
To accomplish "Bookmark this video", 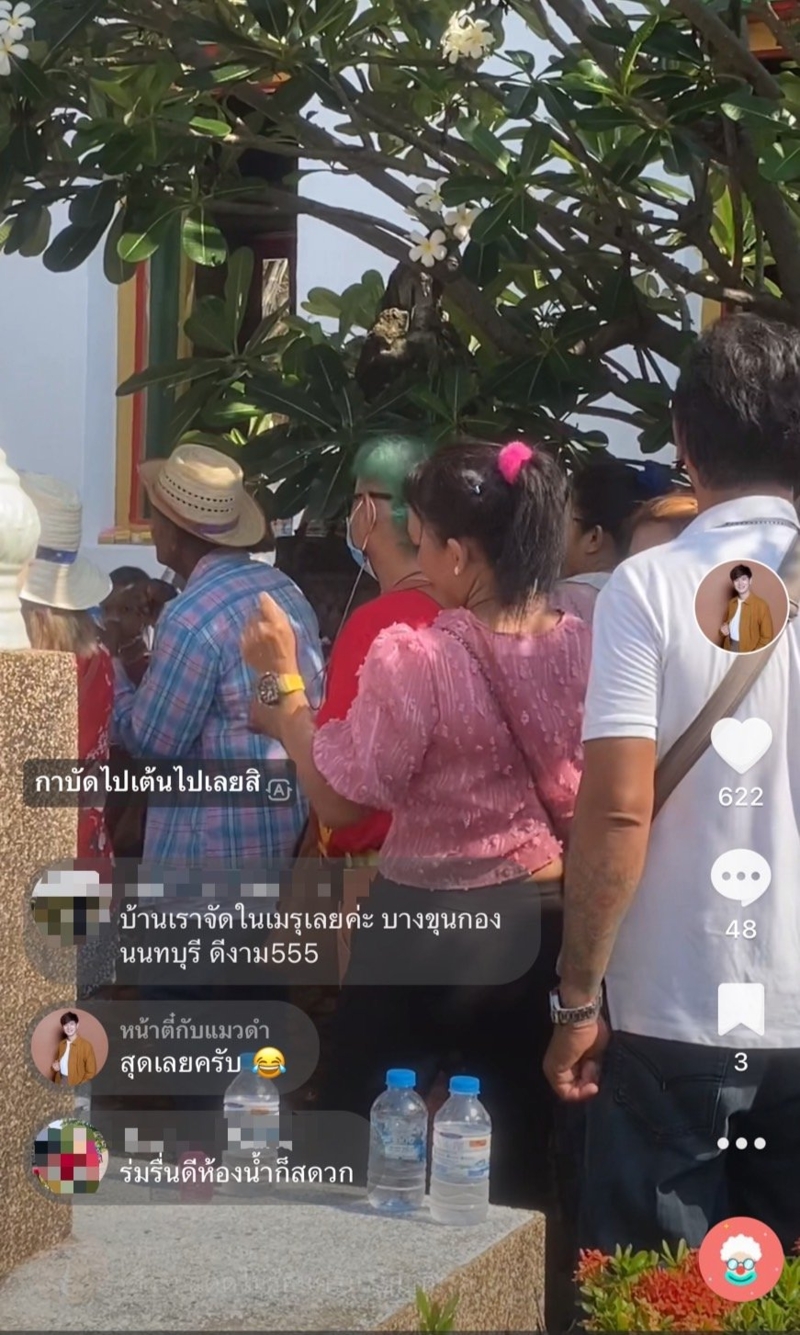I will (741, 1010).
